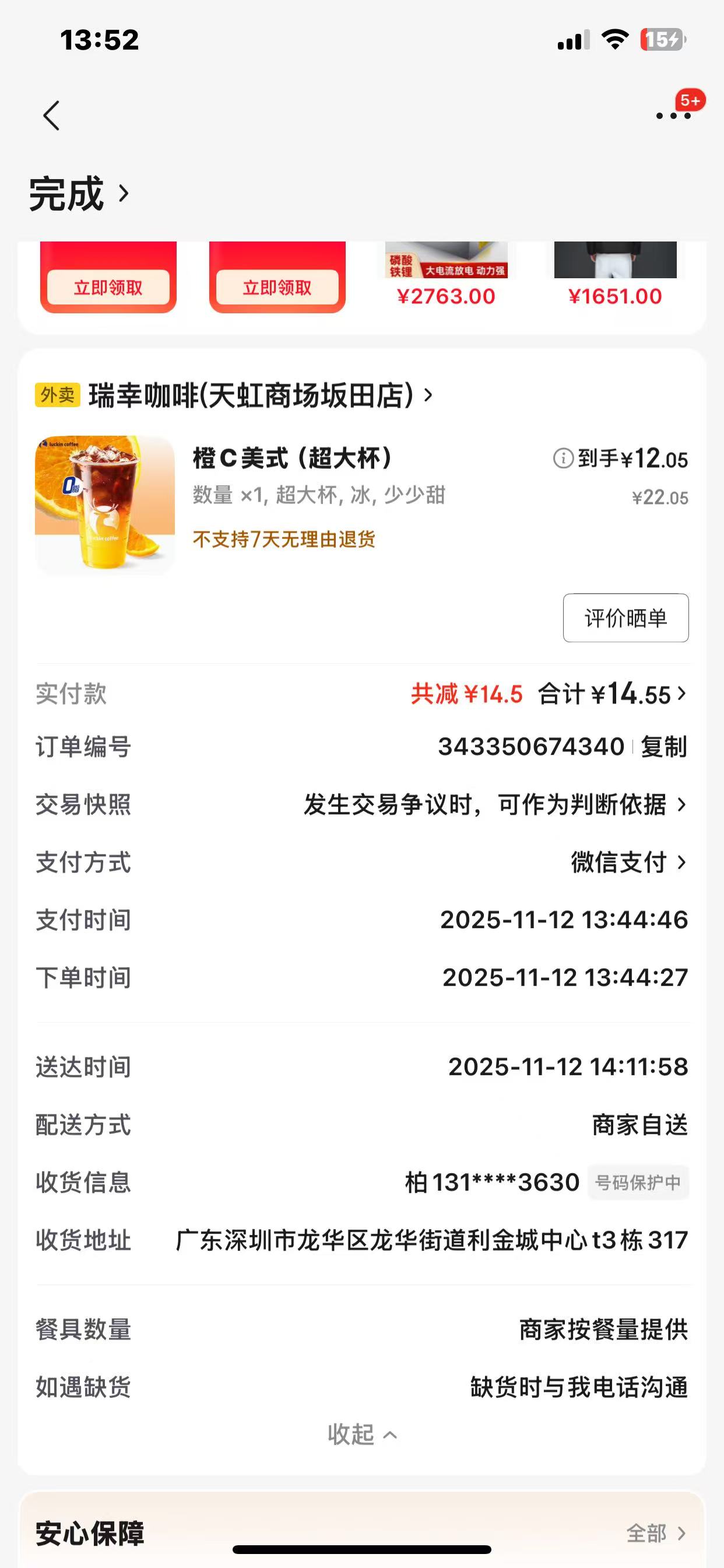The width and height of the screenshot is (724, 1568).
Task: Show the 到手 price info icon
Action: [563, 459]
